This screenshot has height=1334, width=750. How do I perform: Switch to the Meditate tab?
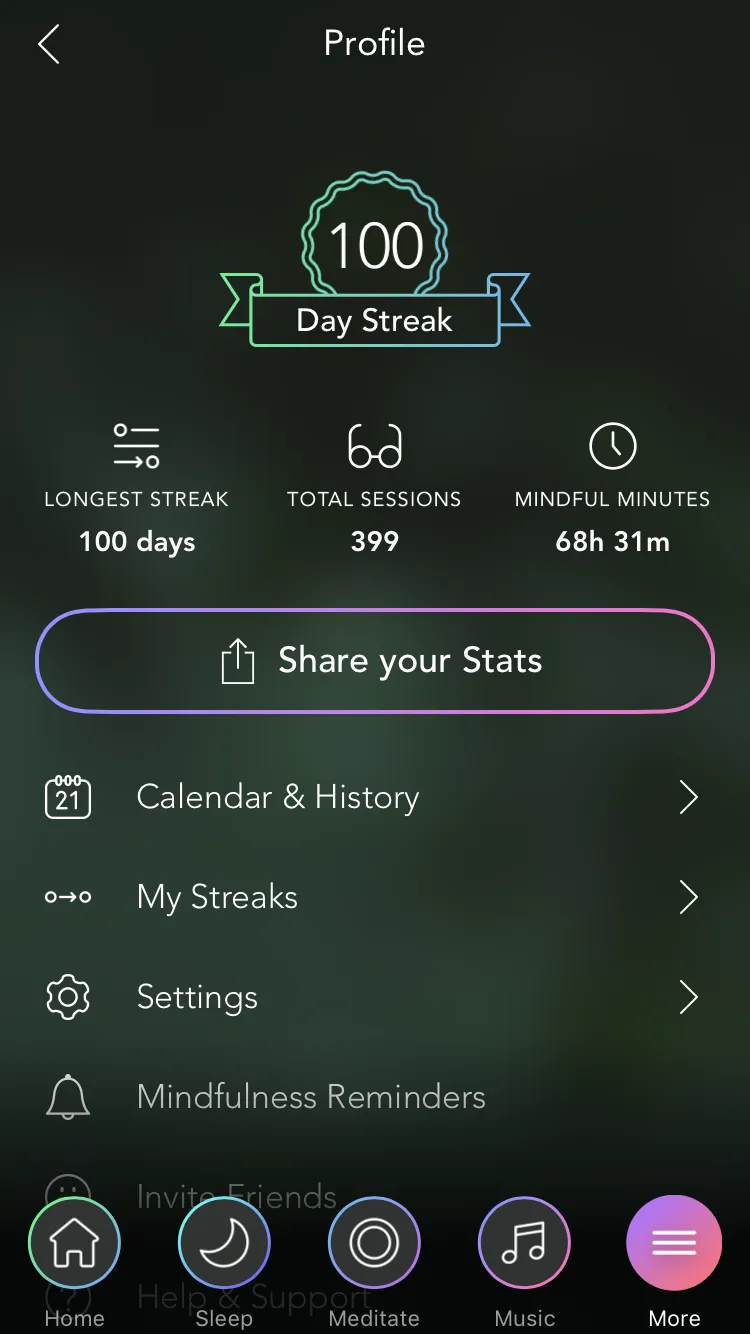[x=374, y=1242]
